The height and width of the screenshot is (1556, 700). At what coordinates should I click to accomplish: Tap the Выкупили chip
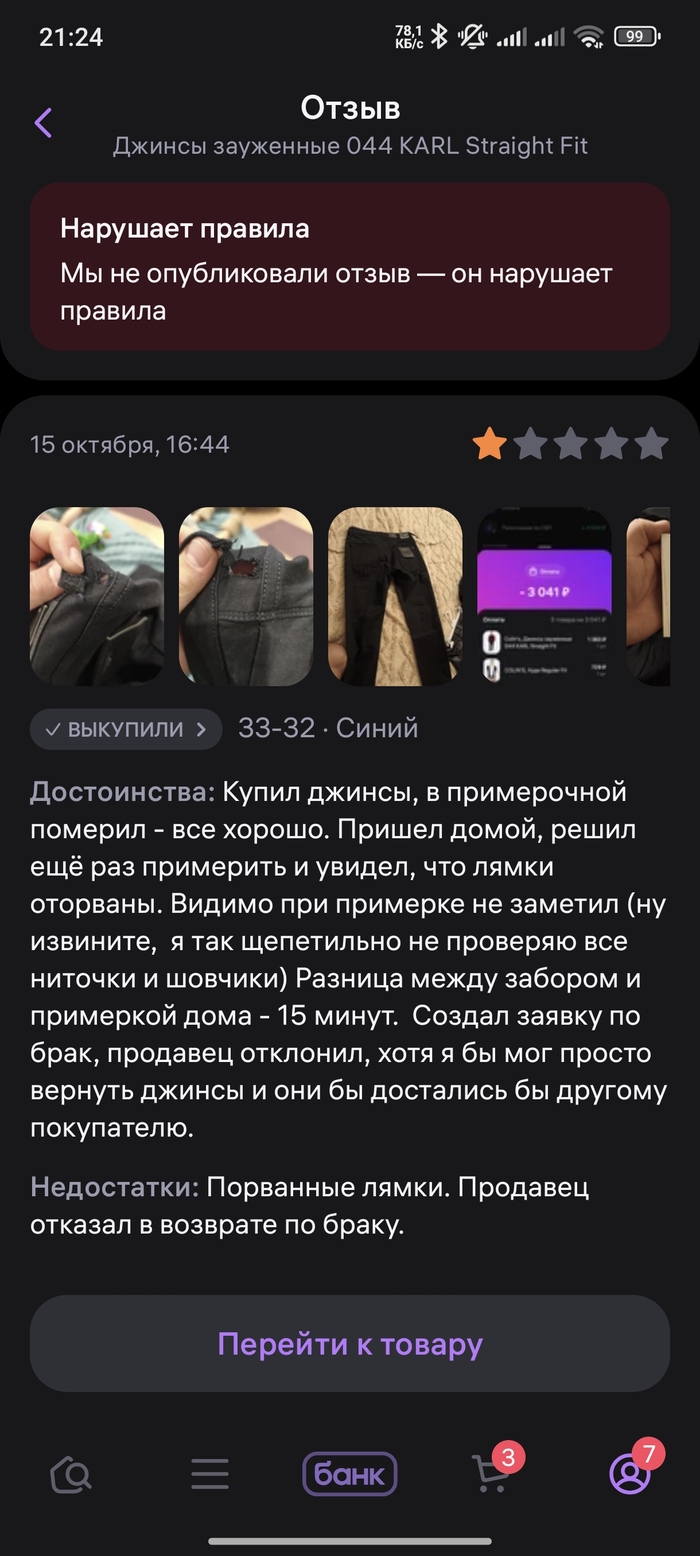[x=125, y=729]
